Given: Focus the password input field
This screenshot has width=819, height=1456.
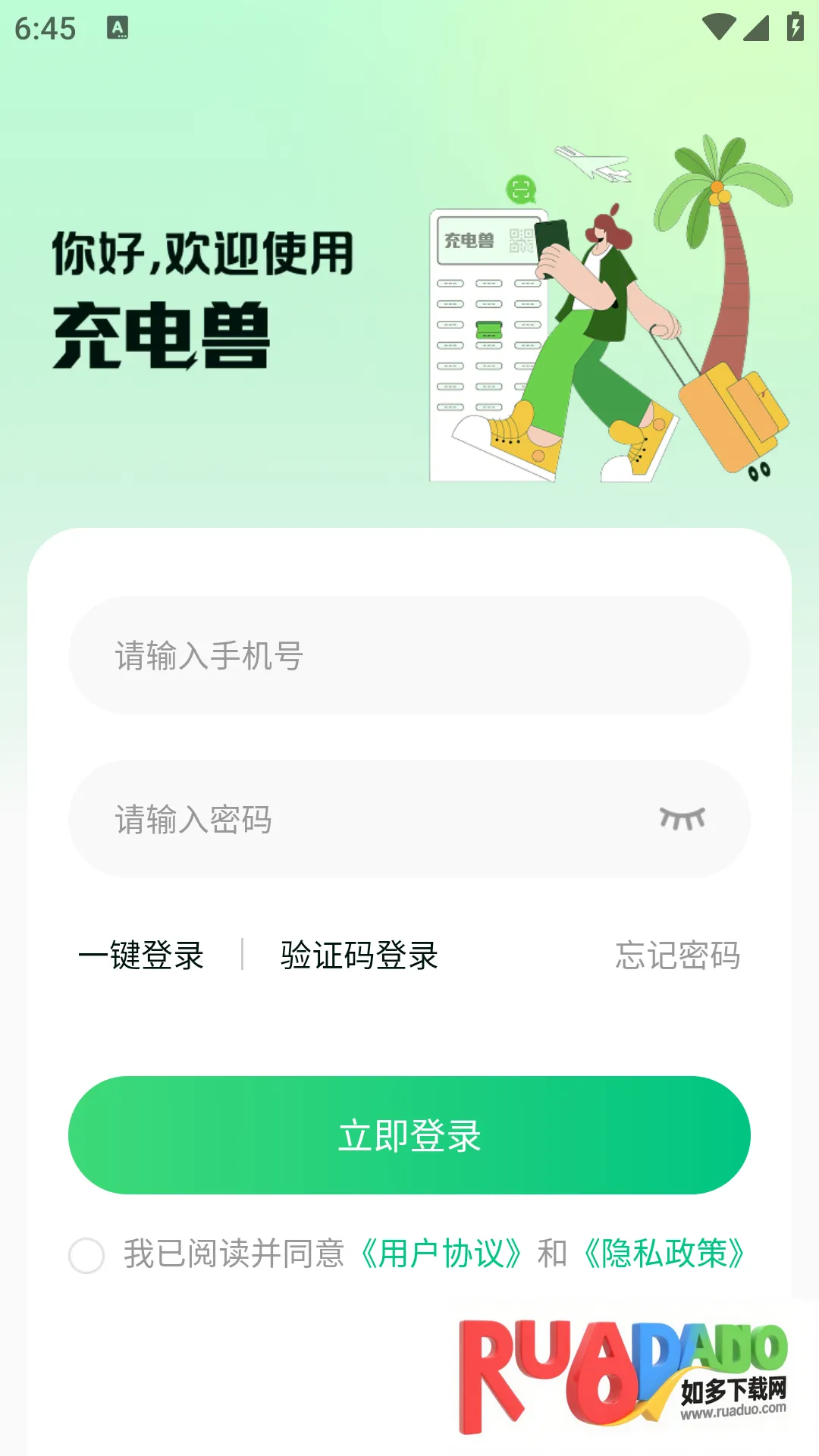Looking at the screenshot, I should point(364,820).
